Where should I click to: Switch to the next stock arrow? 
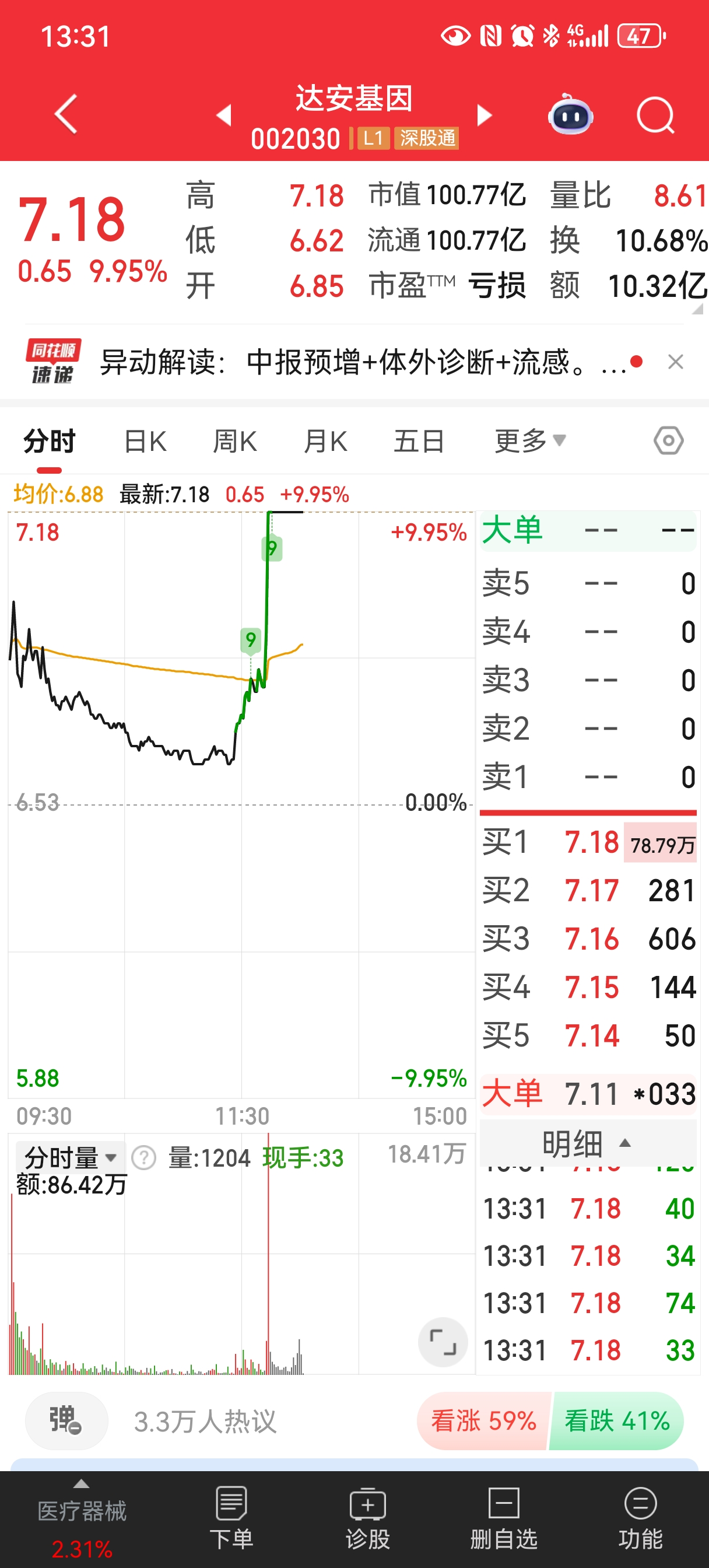click(484, 114)
